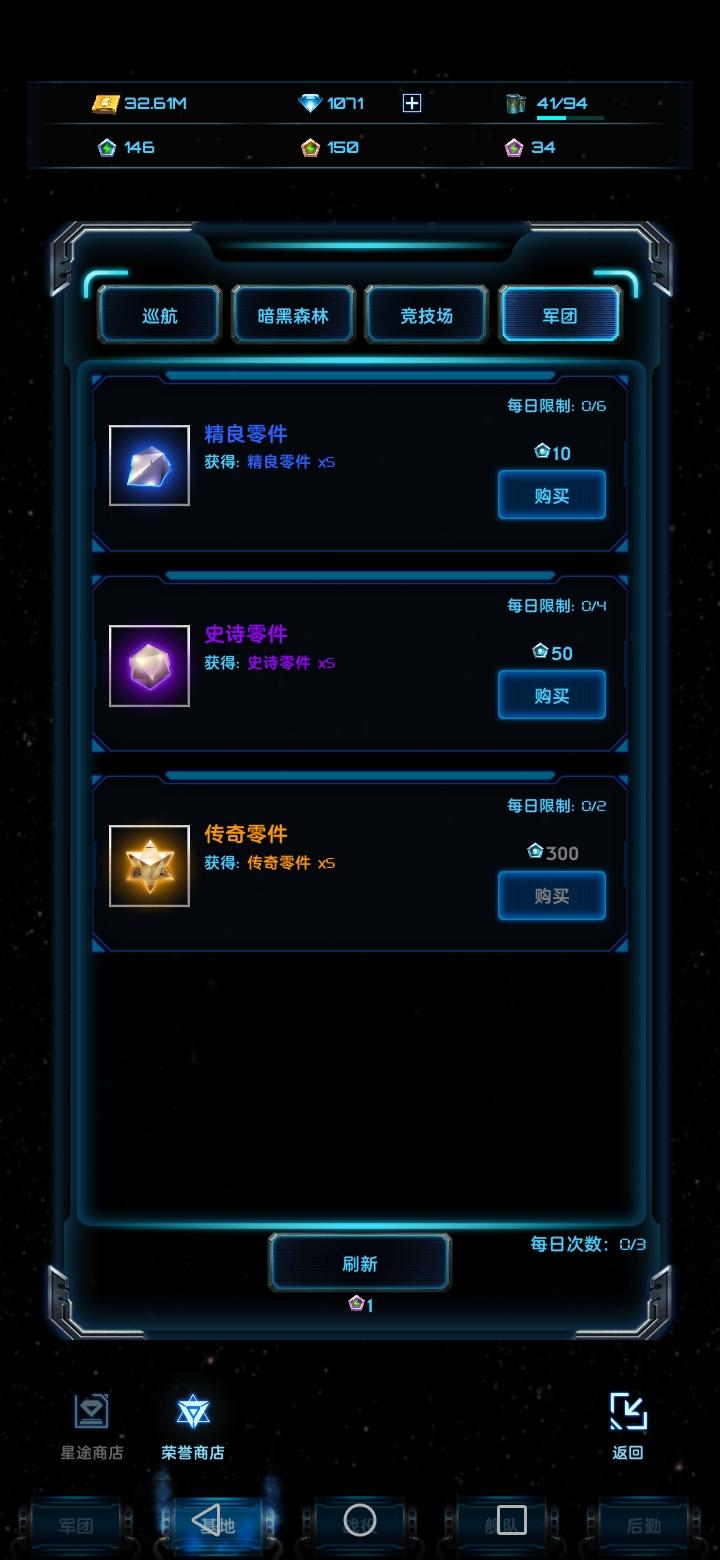Screen dimensions: 720x1560
Task: Switch to the 暗黑森林 tab
Action: pyautogui.click(x=293, y=315)
